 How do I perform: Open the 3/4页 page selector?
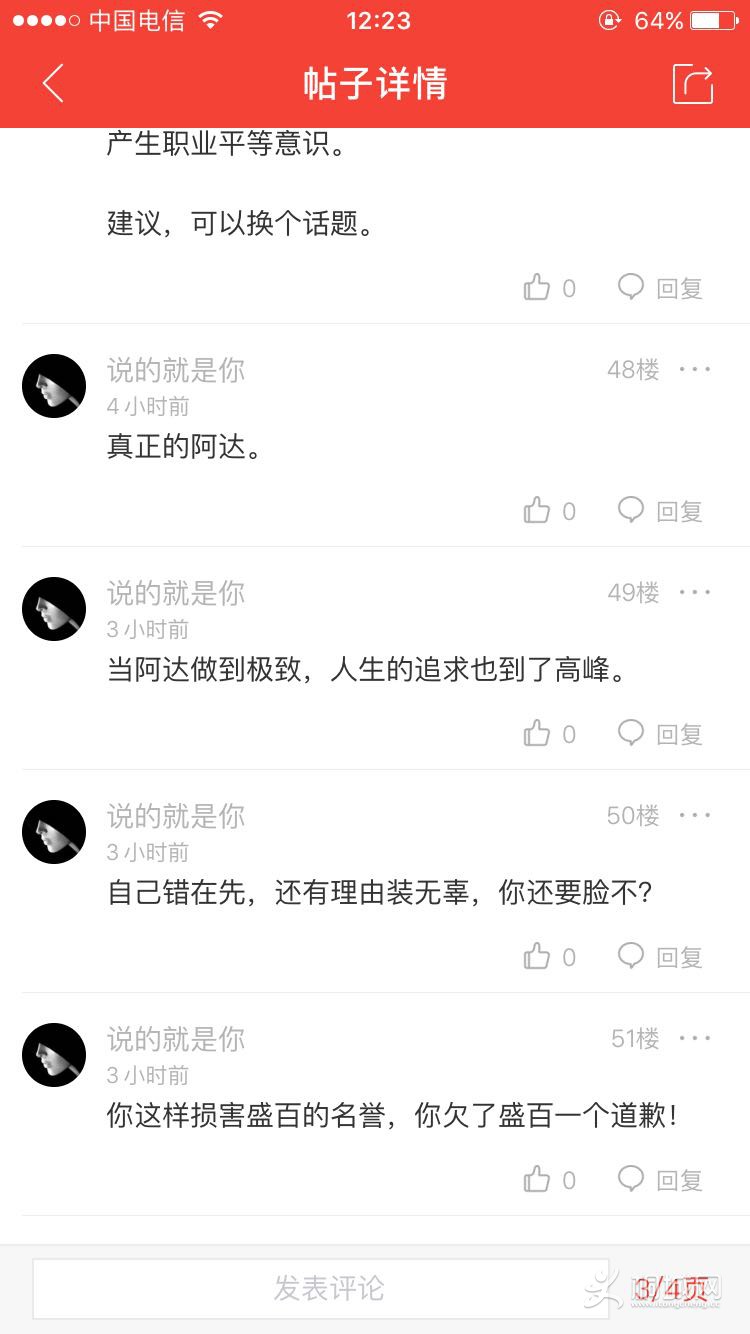coord(672,1288)
